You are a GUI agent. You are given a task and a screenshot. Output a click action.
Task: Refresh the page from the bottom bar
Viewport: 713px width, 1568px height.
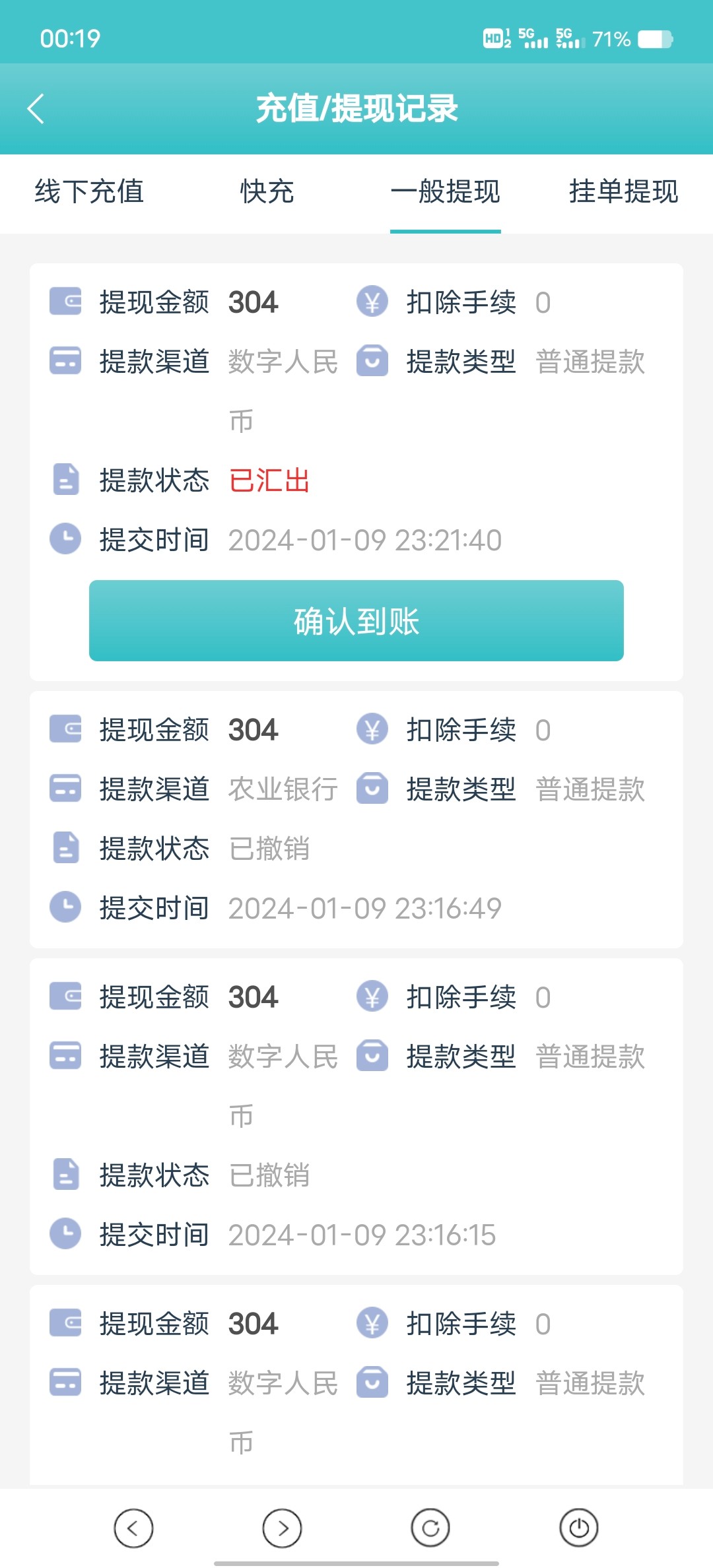click(430, 1528)
